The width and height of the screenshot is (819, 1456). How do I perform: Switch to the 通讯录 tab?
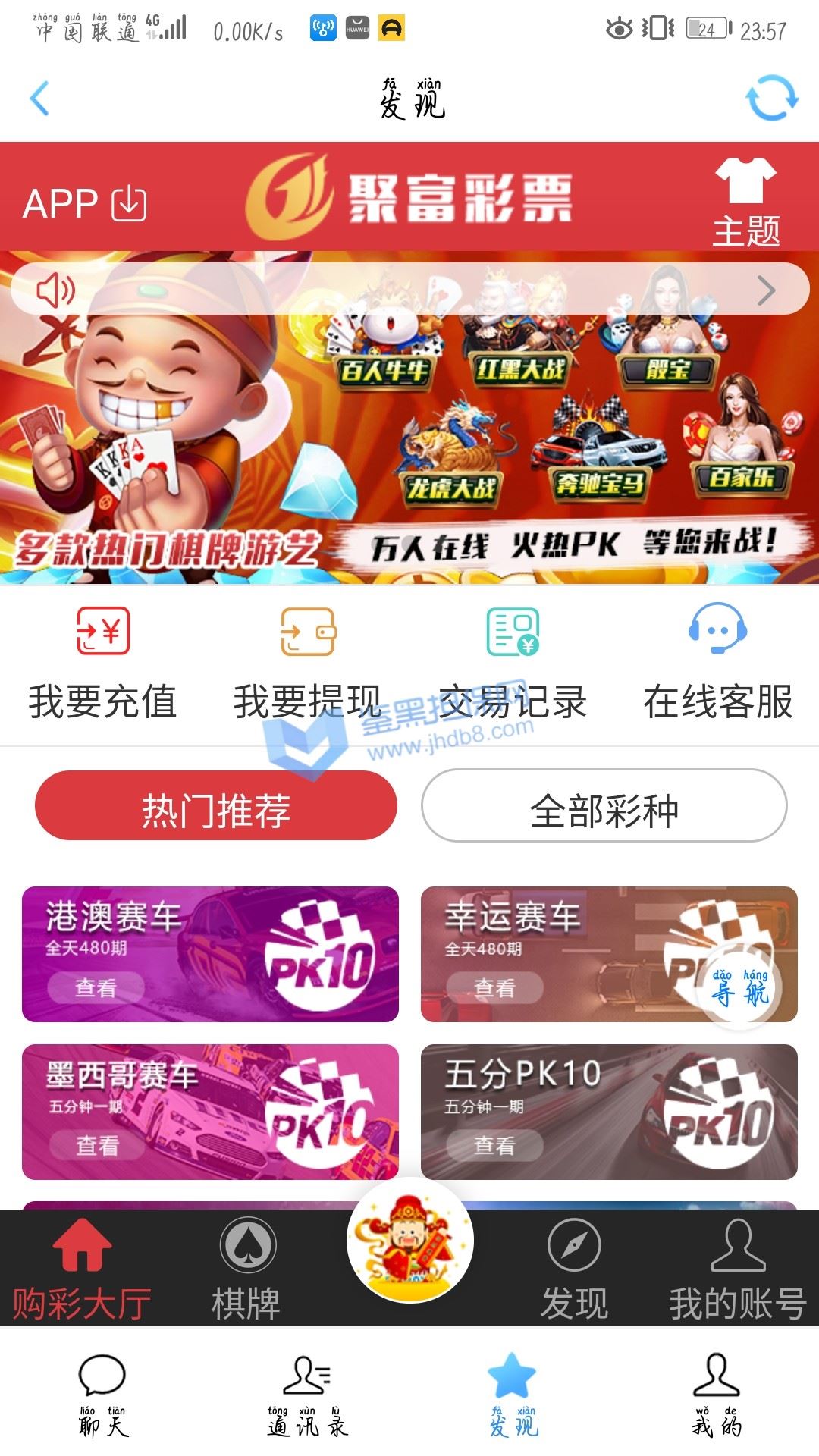tap(307, 1394)
